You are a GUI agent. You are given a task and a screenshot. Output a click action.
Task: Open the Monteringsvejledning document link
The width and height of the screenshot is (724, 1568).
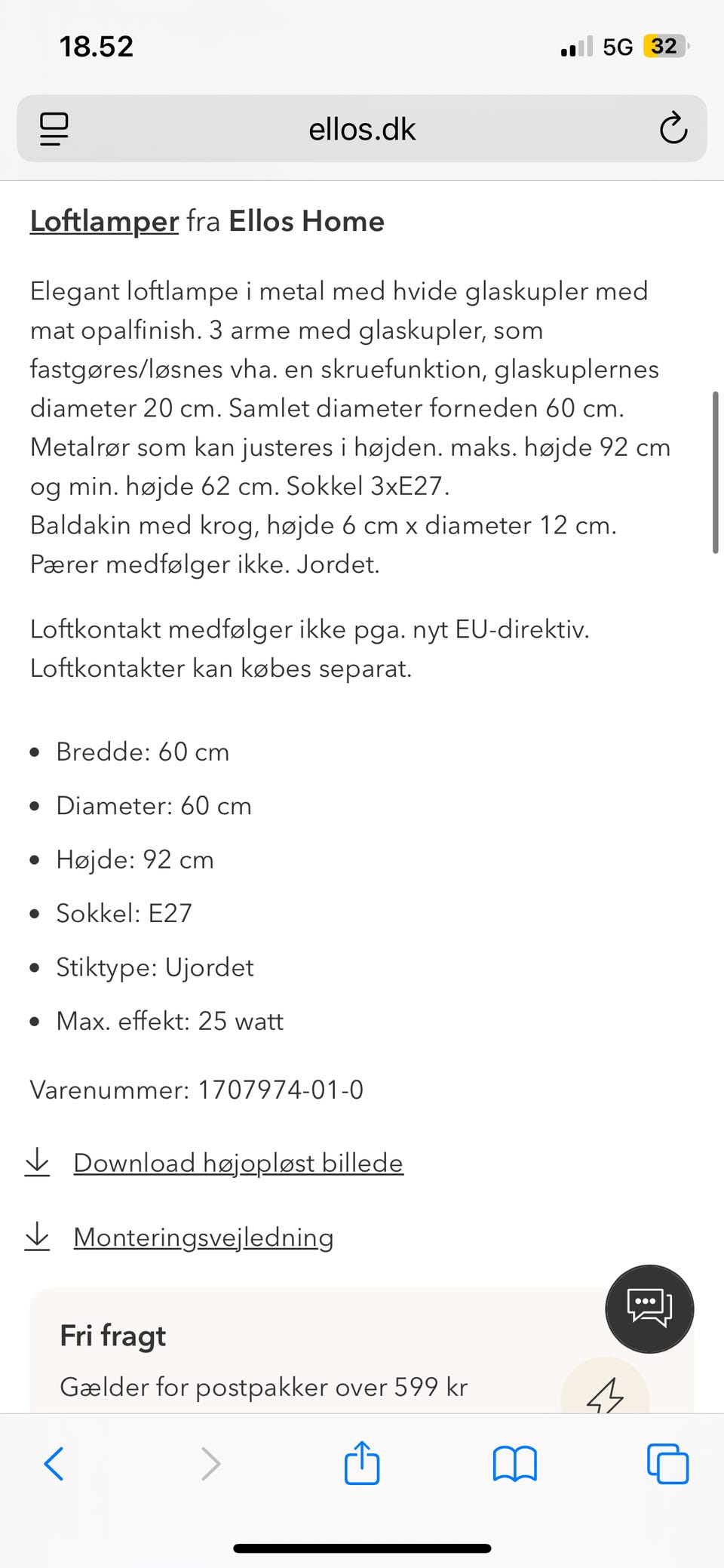click(203, 1237)
